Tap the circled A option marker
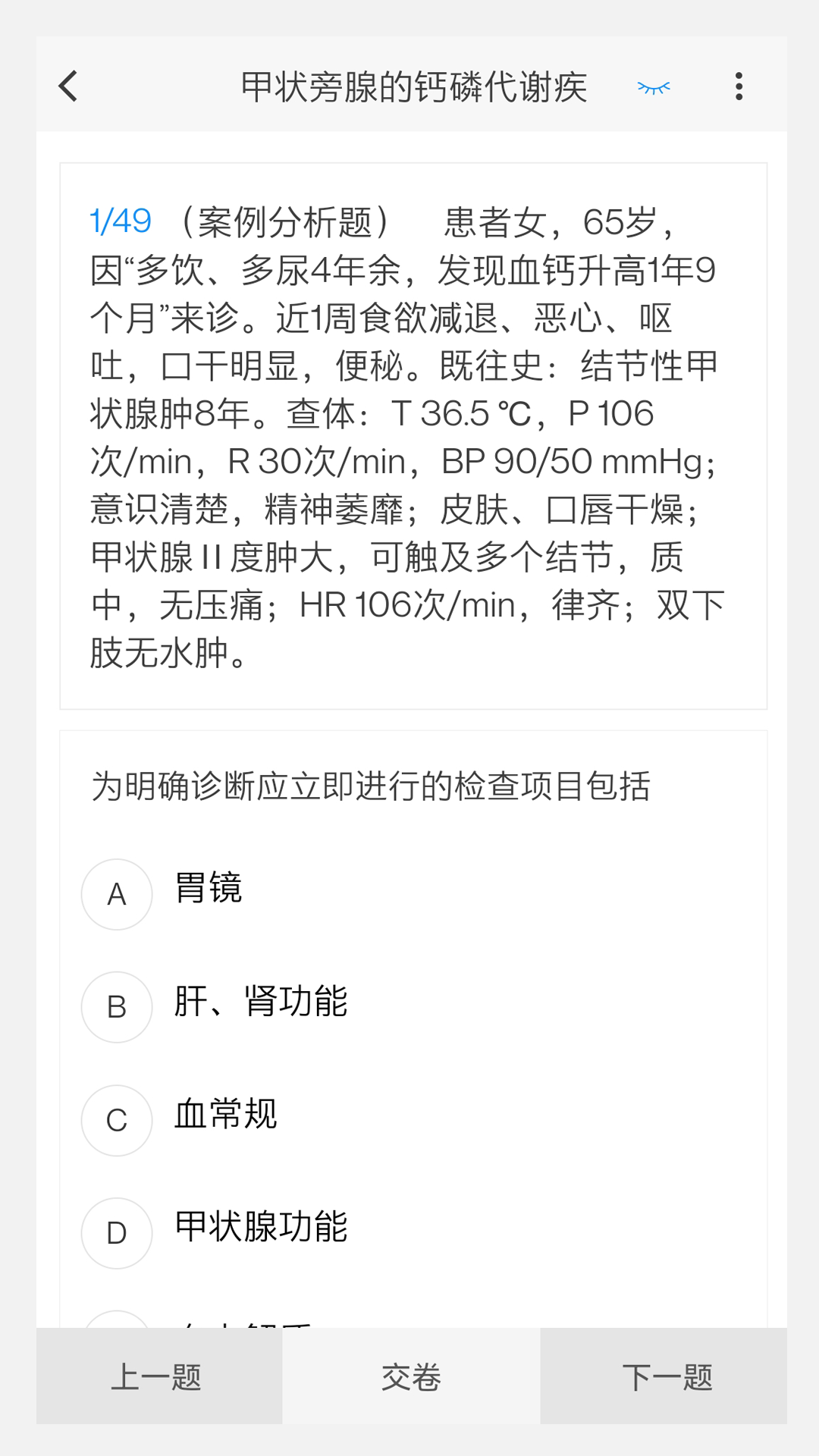This screenshot has height=1456, width=819. (x=116, y=894)
